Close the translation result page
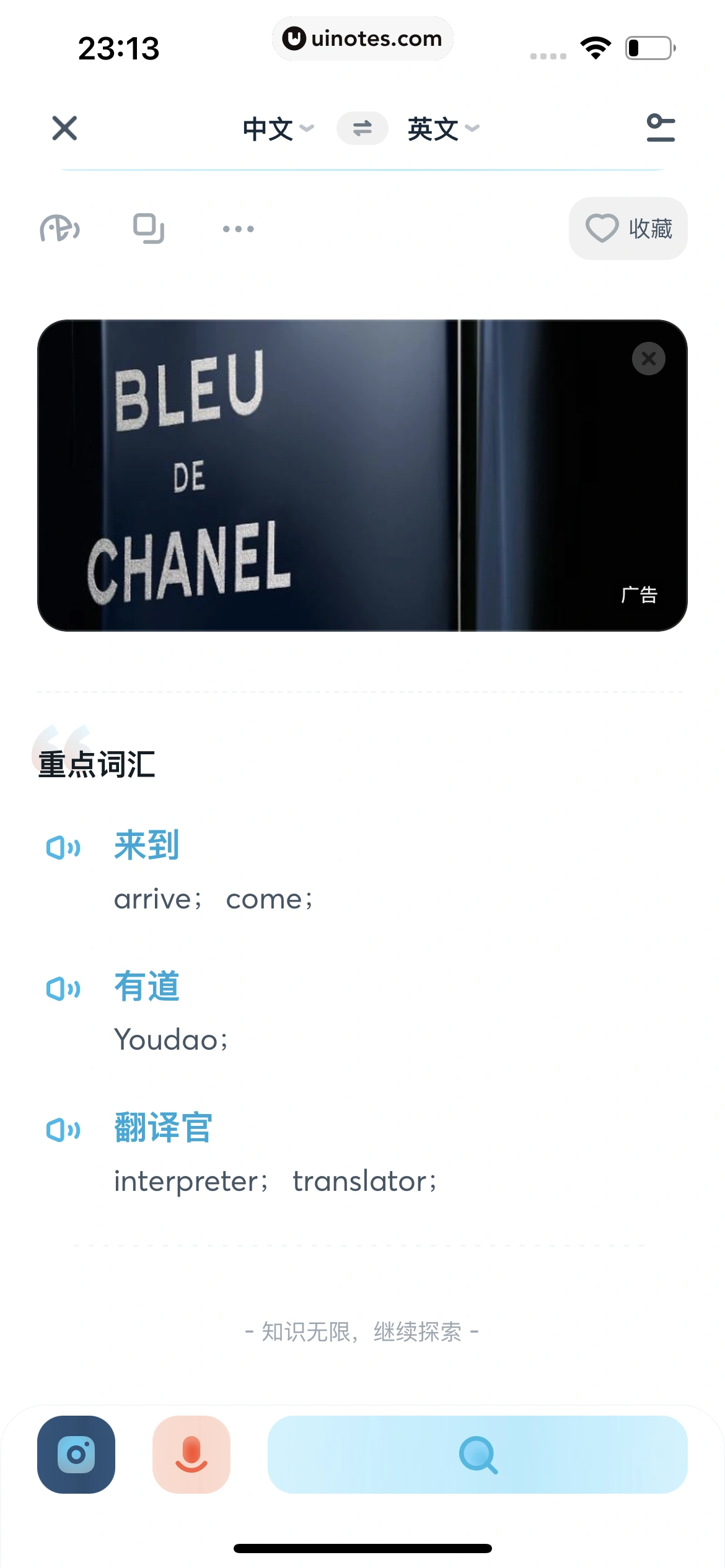725x1568 pixels. [65, 128]
